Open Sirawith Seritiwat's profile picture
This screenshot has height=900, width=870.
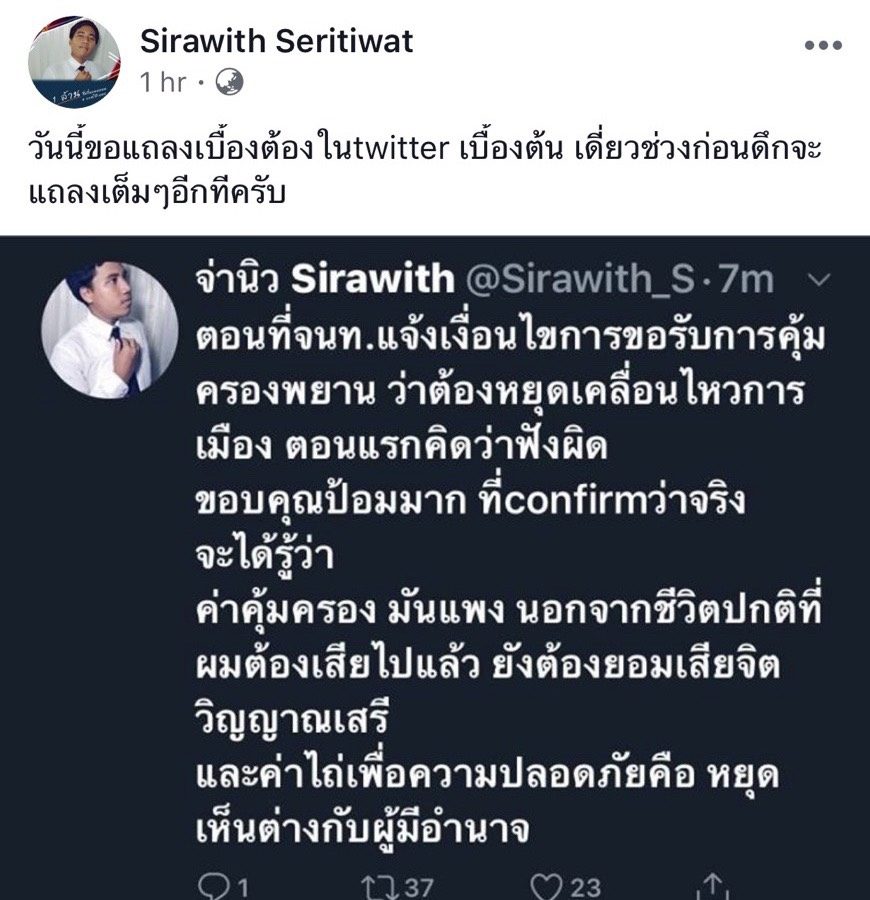[74, 61]
